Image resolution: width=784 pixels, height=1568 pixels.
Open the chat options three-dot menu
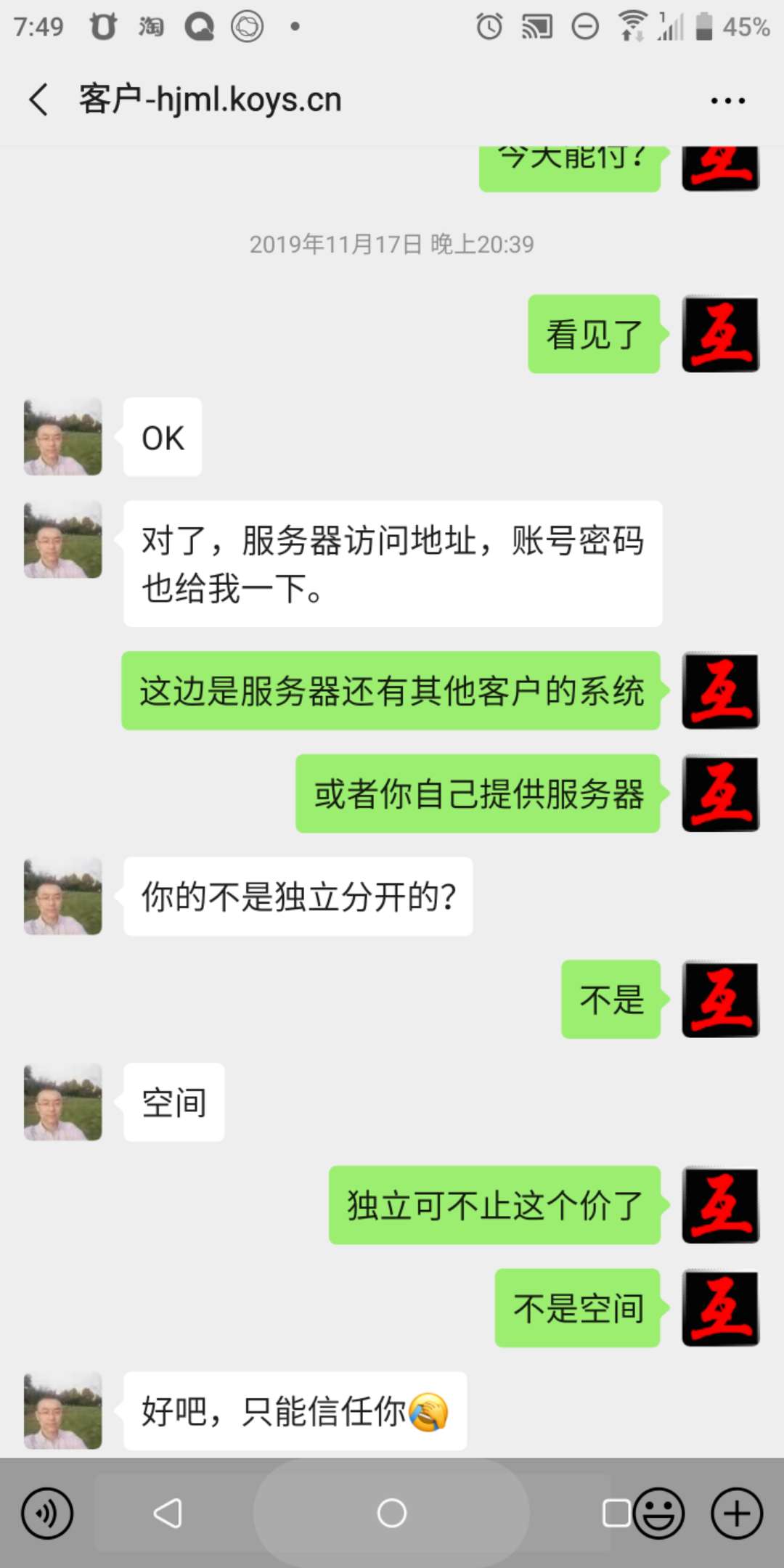[x=727, y=101]
